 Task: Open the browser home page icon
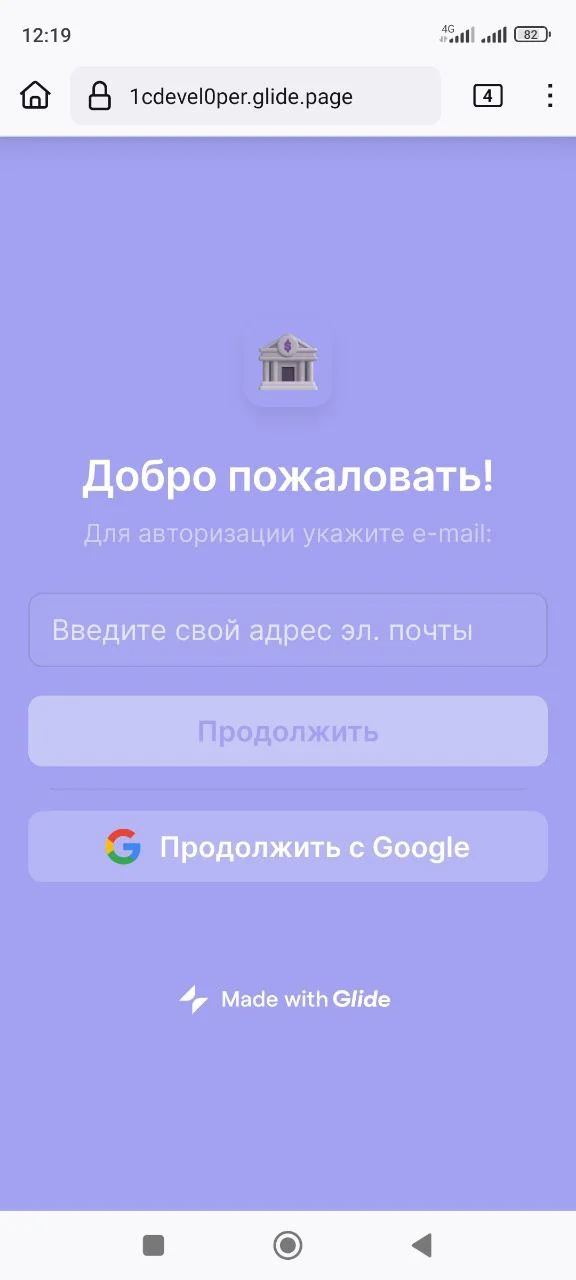35,96
